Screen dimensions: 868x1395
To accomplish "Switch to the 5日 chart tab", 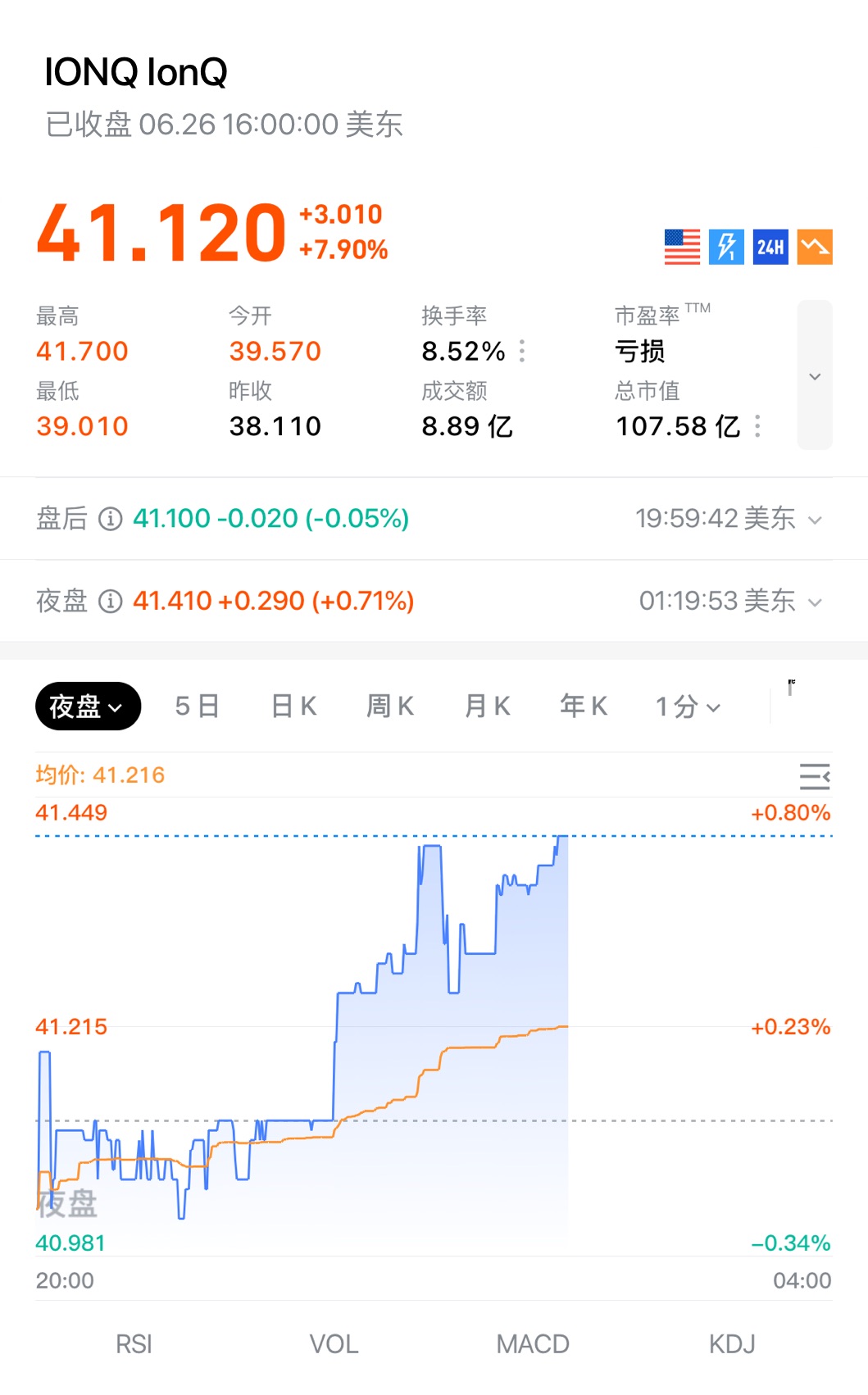I will tap(197, 706).
